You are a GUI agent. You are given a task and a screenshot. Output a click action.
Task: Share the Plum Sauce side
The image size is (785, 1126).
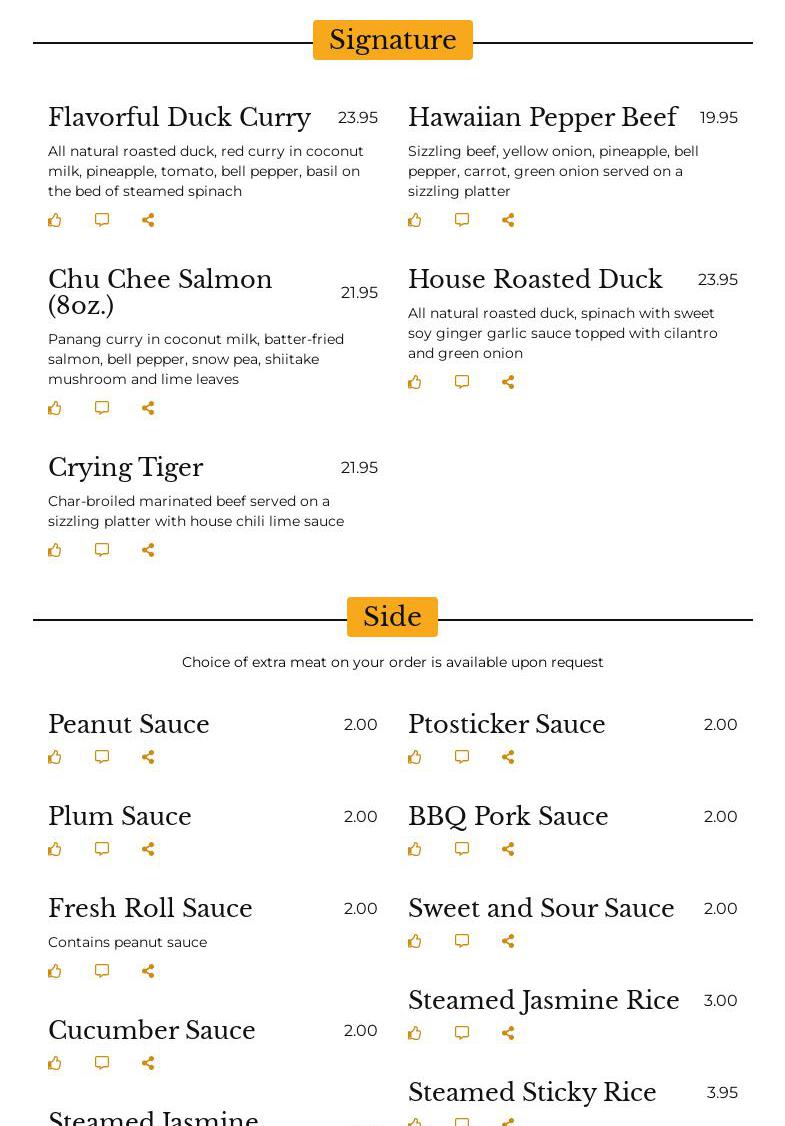(x=148, y=849)
